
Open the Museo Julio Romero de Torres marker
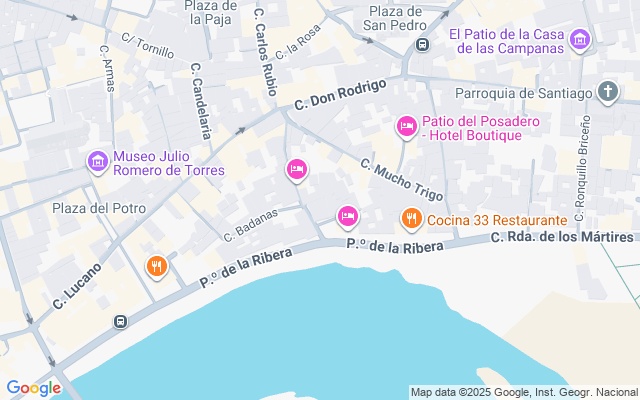click(97, 161)
